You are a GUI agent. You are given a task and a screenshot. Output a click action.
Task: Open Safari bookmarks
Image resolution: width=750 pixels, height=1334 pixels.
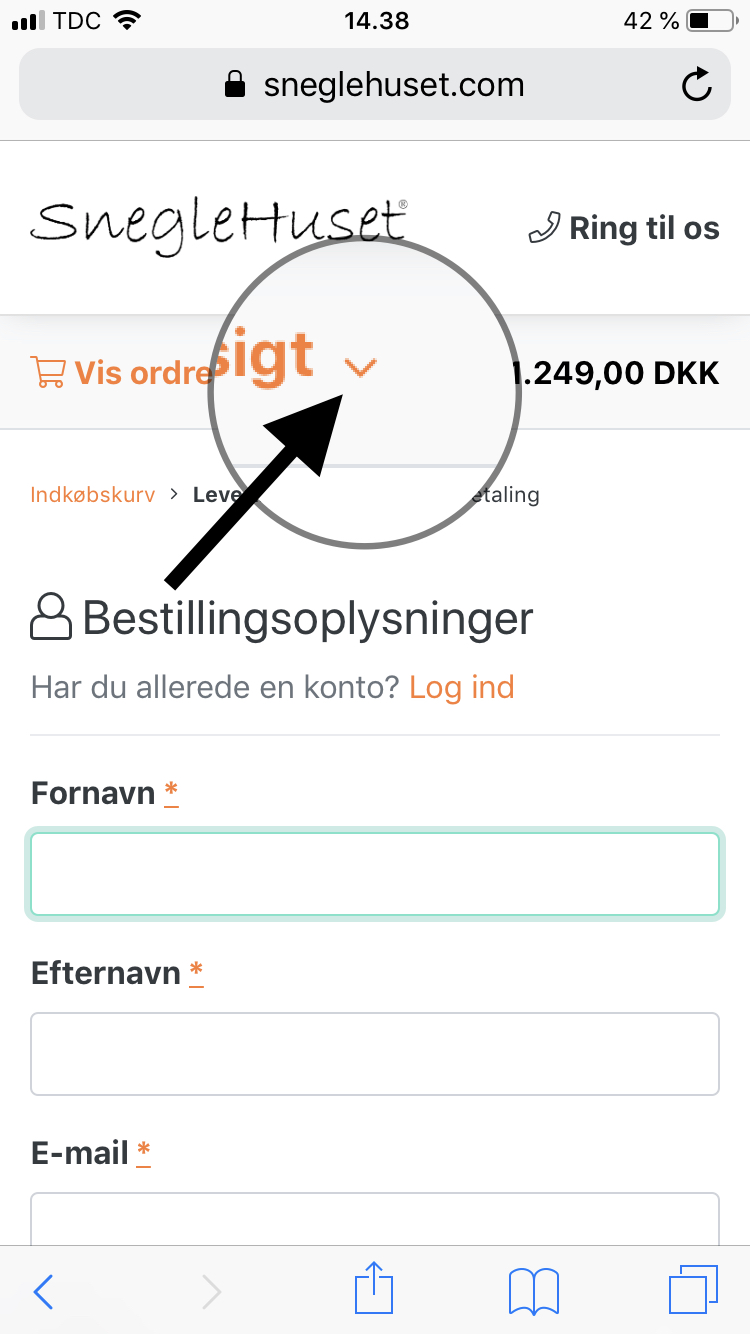[x=534, y=1291]
